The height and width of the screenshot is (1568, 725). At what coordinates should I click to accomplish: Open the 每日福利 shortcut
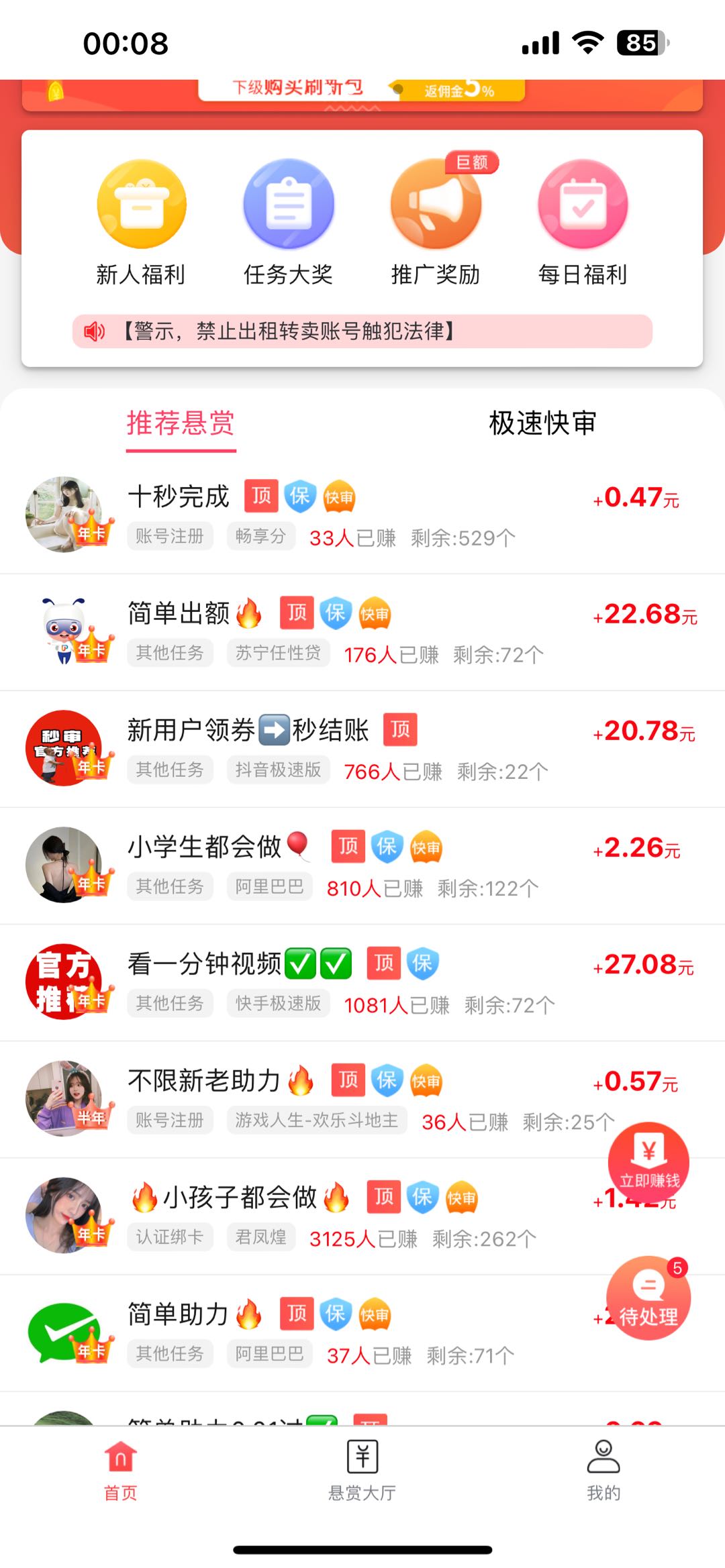583,223
